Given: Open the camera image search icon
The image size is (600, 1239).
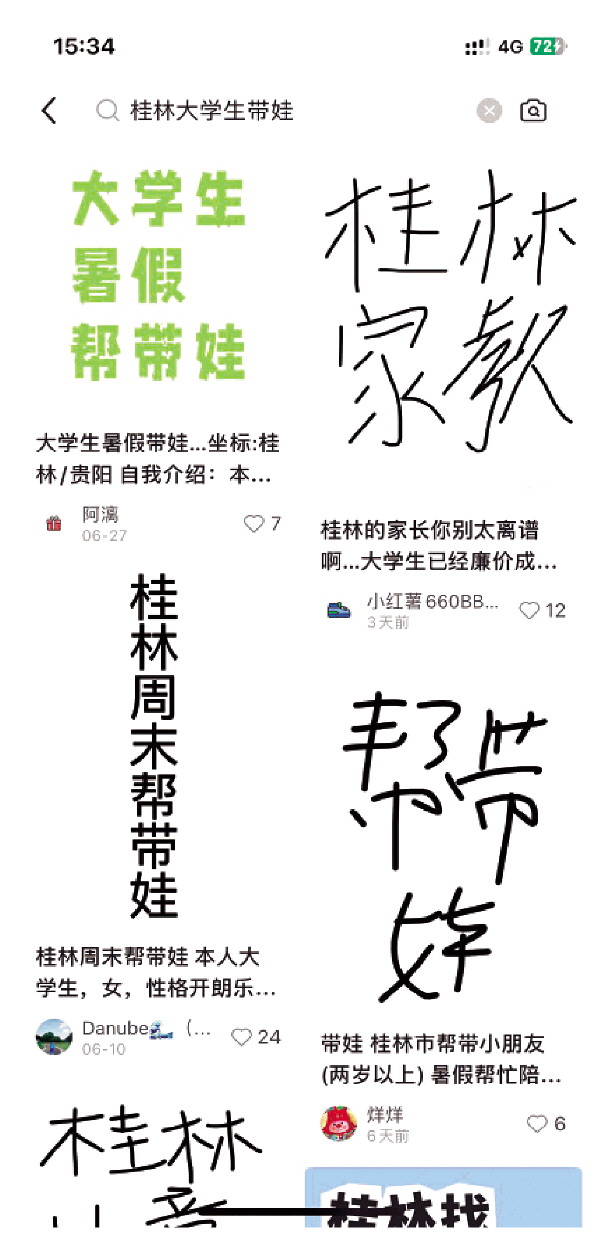Looking at the screenshot, I should 534,110.
